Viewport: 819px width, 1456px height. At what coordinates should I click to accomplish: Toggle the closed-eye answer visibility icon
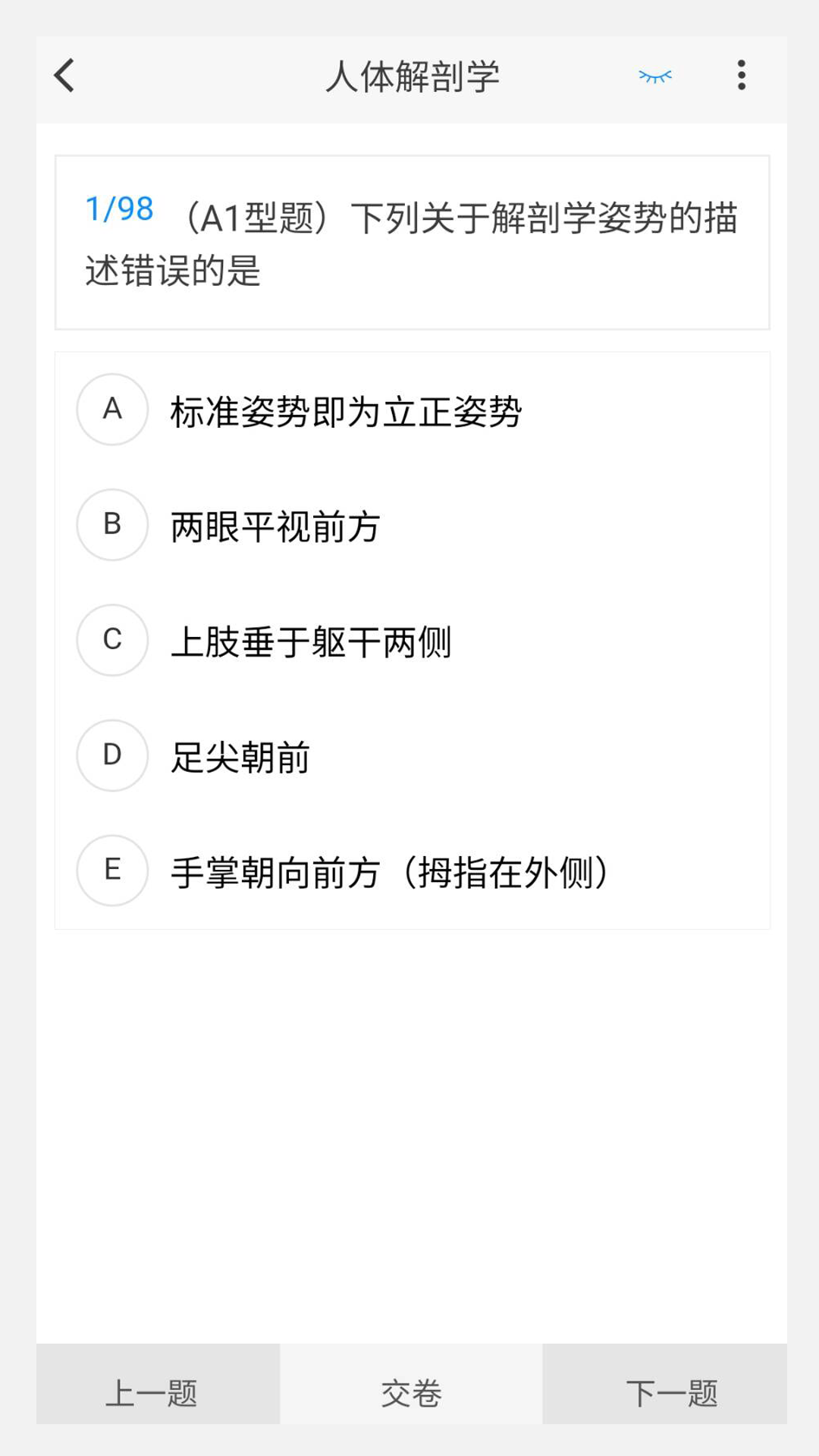pyautogui.click(x=655, y=76)
